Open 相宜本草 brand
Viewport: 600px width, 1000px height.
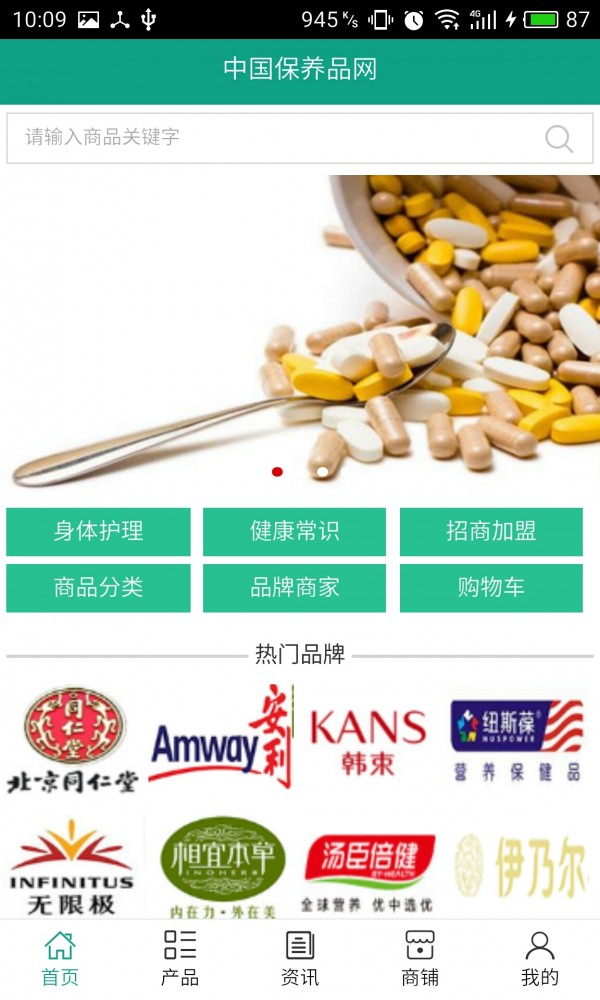point(222,866)
